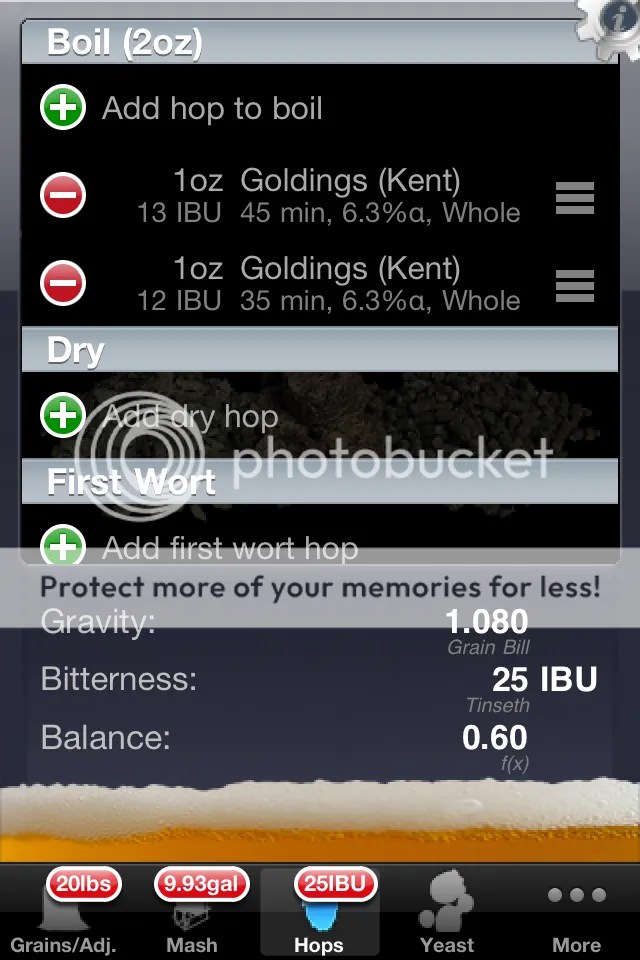Switch to the Grains/Adj. tab
The height and width of the screenshot is (960, 640).
pos(64,912)
